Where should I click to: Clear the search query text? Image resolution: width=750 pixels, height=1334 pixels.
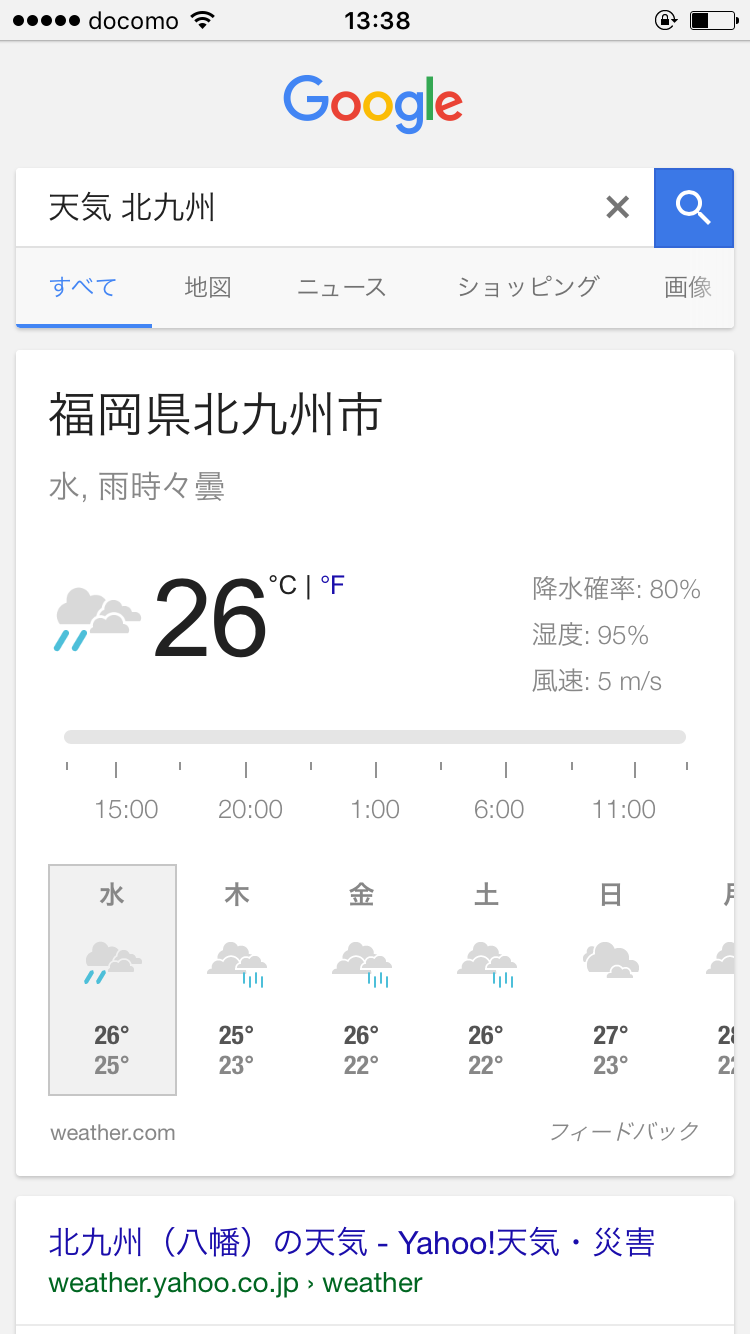click(x=618, y=208)
